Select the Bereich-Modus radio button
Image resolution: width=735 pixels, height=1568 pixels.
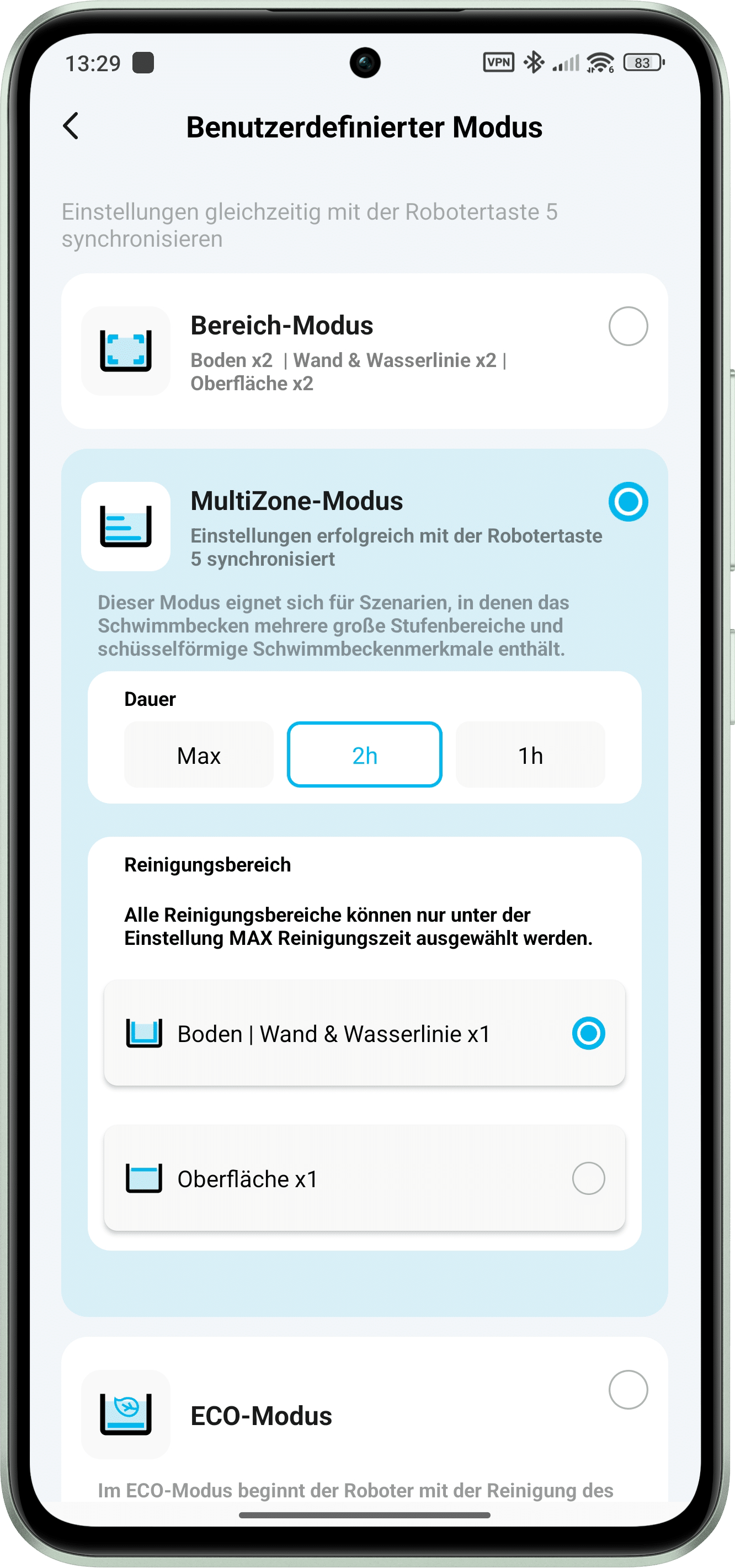click(627, 326)
